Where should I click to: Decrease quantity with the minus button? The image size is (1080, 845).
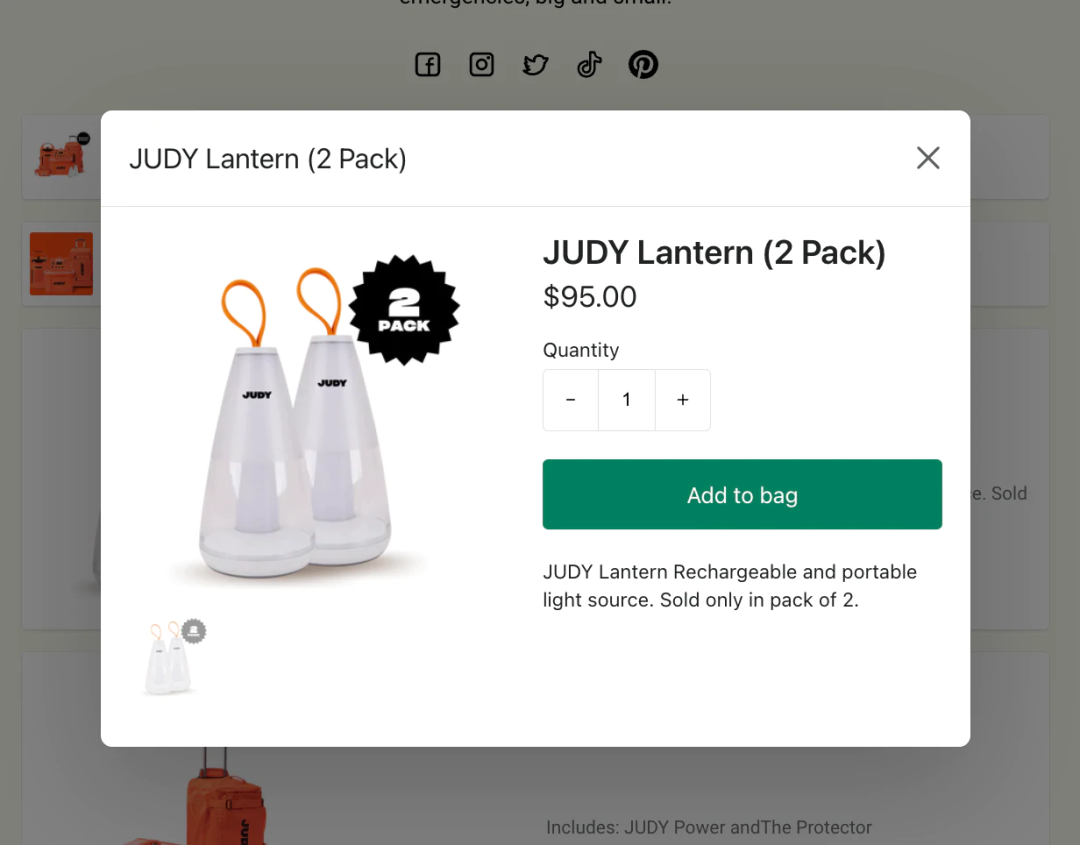pos(570,400)
